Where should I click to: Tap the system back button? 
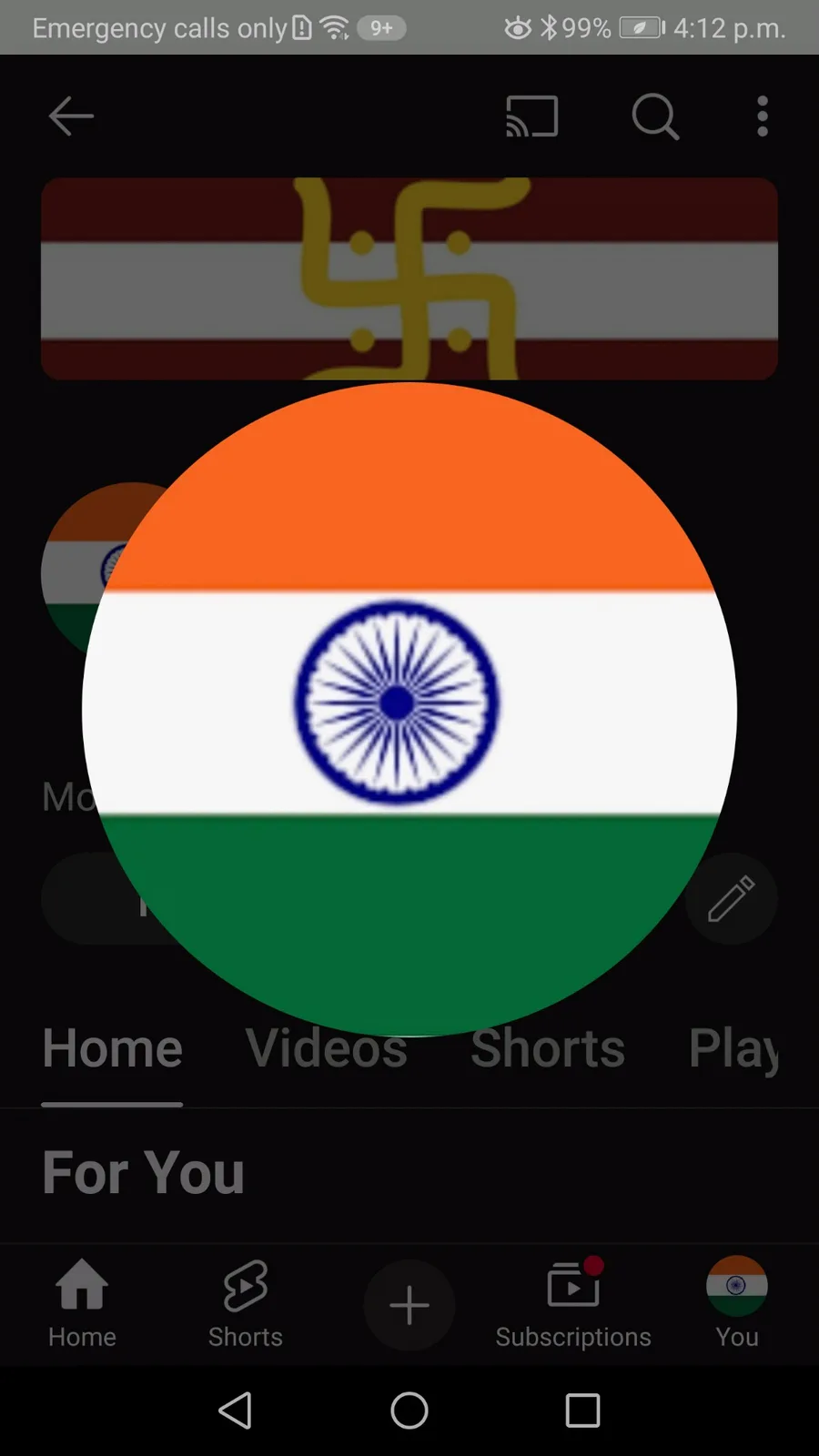click(x=236, y=1410)
